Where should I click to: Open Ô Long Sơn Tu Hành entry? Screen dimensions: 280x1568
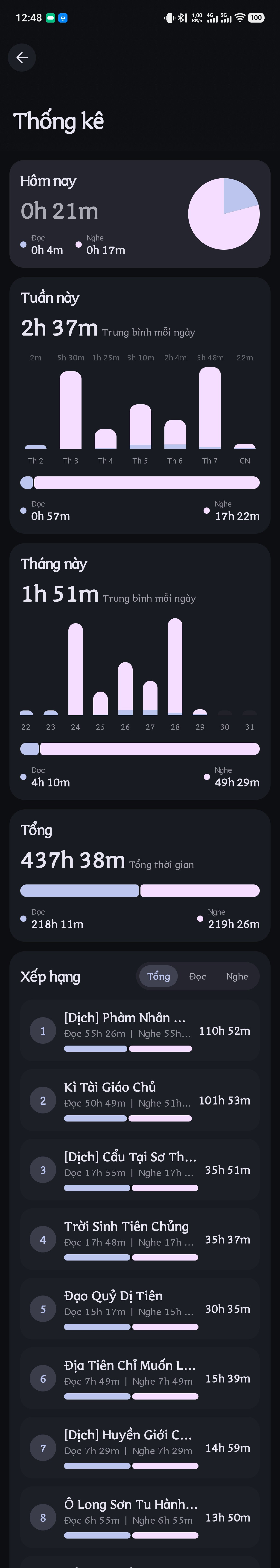140,1517
